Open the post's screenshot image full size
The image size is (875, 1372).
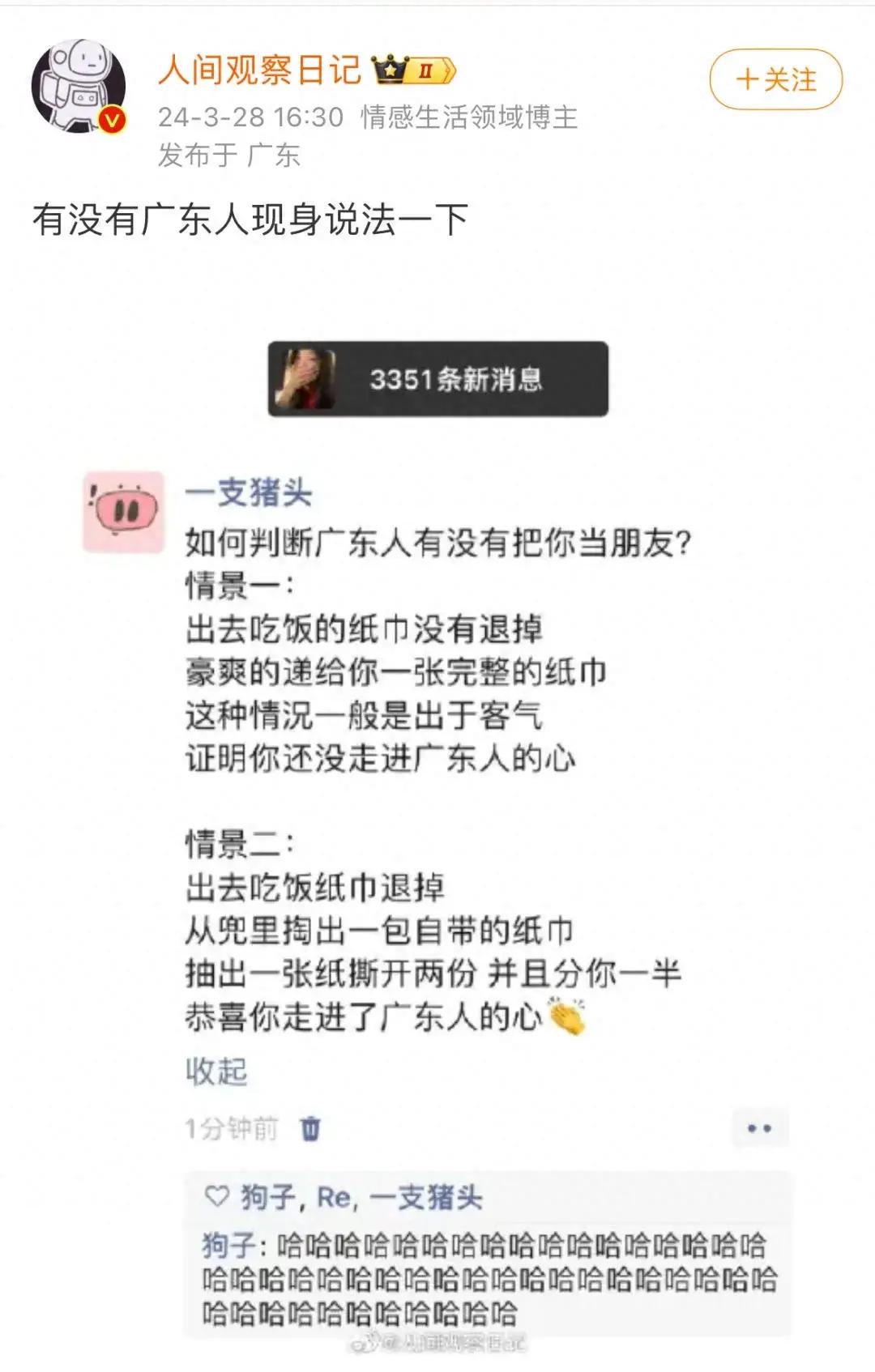pyautogui.click(x=437, y=810)
